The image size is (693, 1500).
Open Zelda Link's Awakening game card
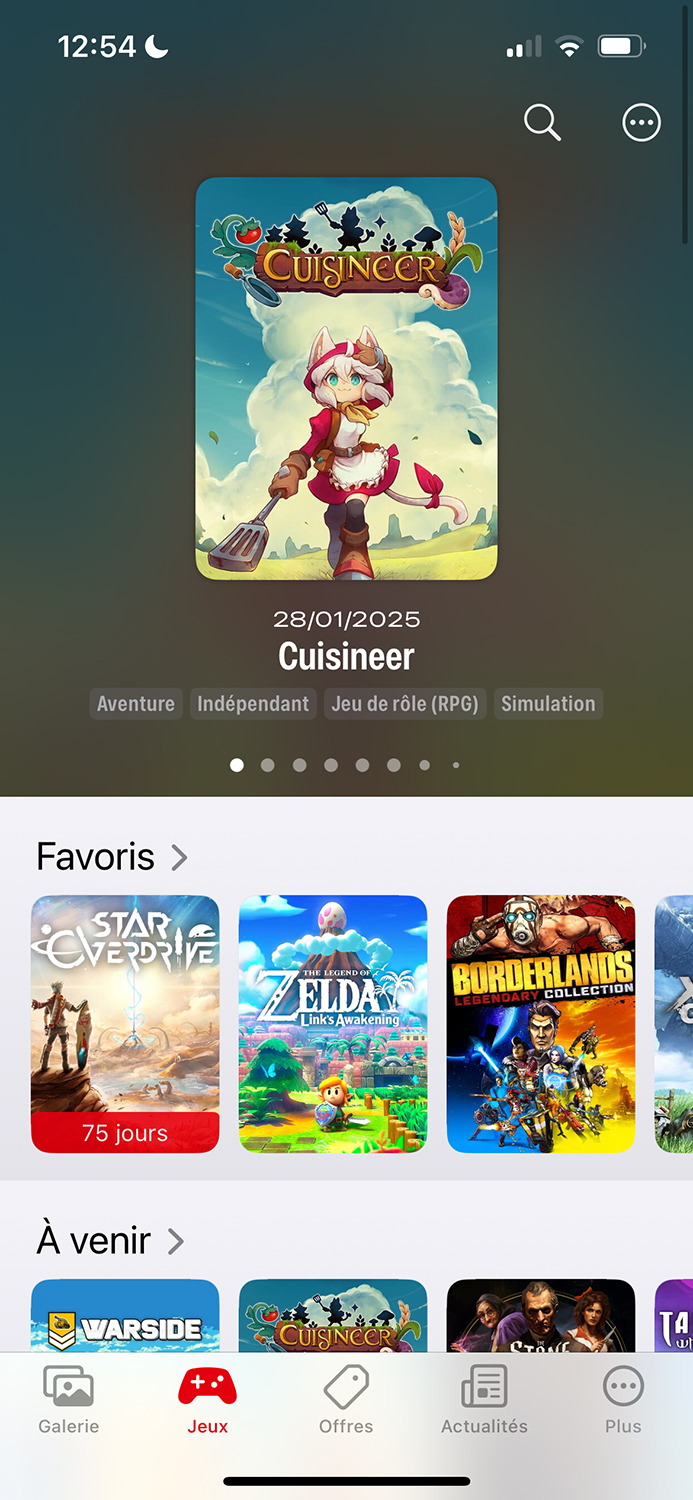tap(333, 1024)
